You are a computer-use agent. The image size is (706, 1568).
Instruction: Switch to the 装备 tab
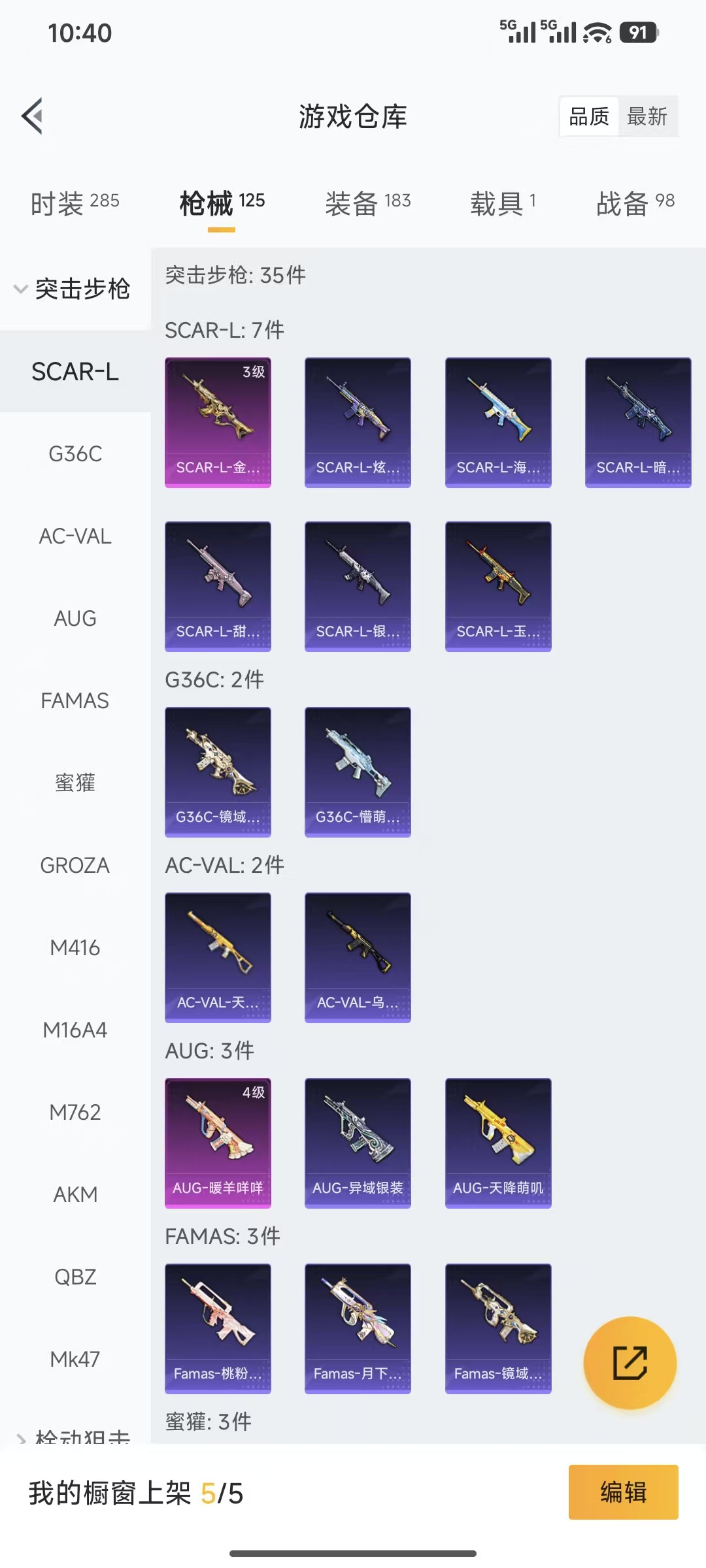367,203
